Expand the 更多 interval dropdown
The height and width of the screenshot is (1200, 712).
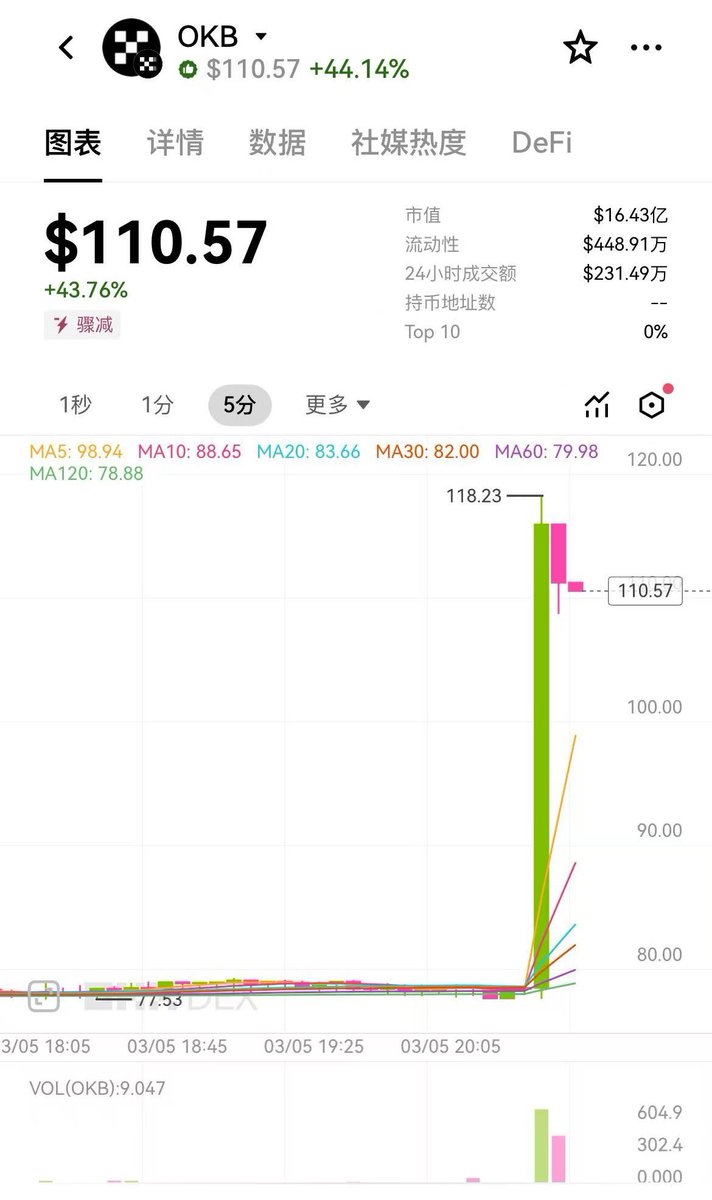337,405
